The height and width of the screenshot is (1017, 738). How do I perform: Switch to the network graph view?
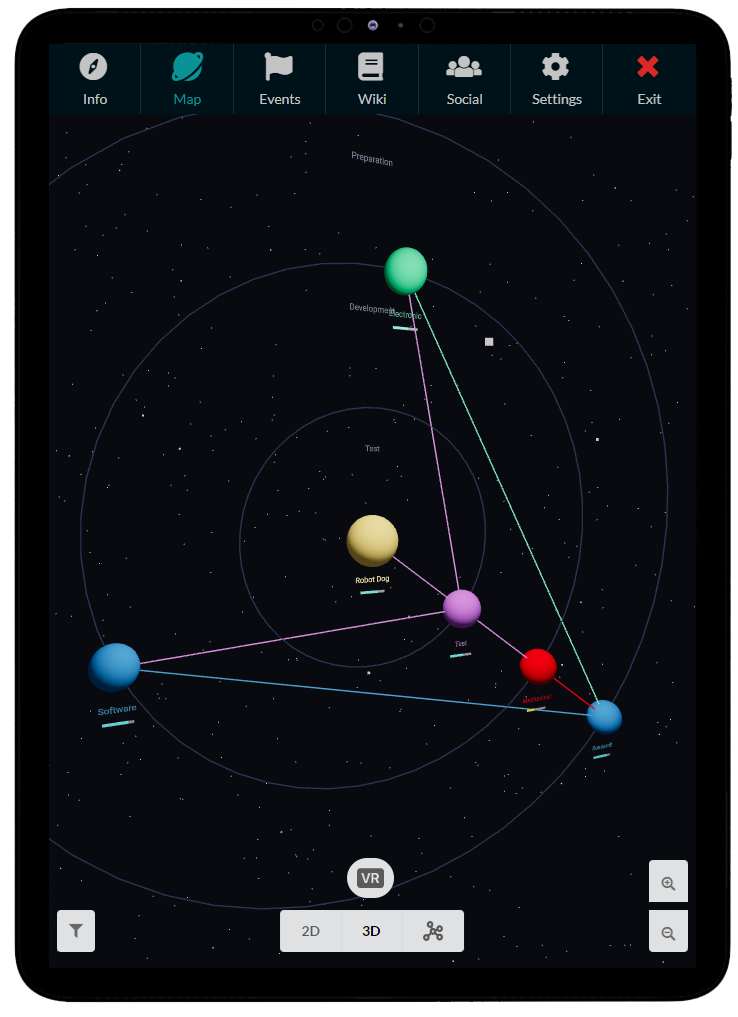click(432, 931)
